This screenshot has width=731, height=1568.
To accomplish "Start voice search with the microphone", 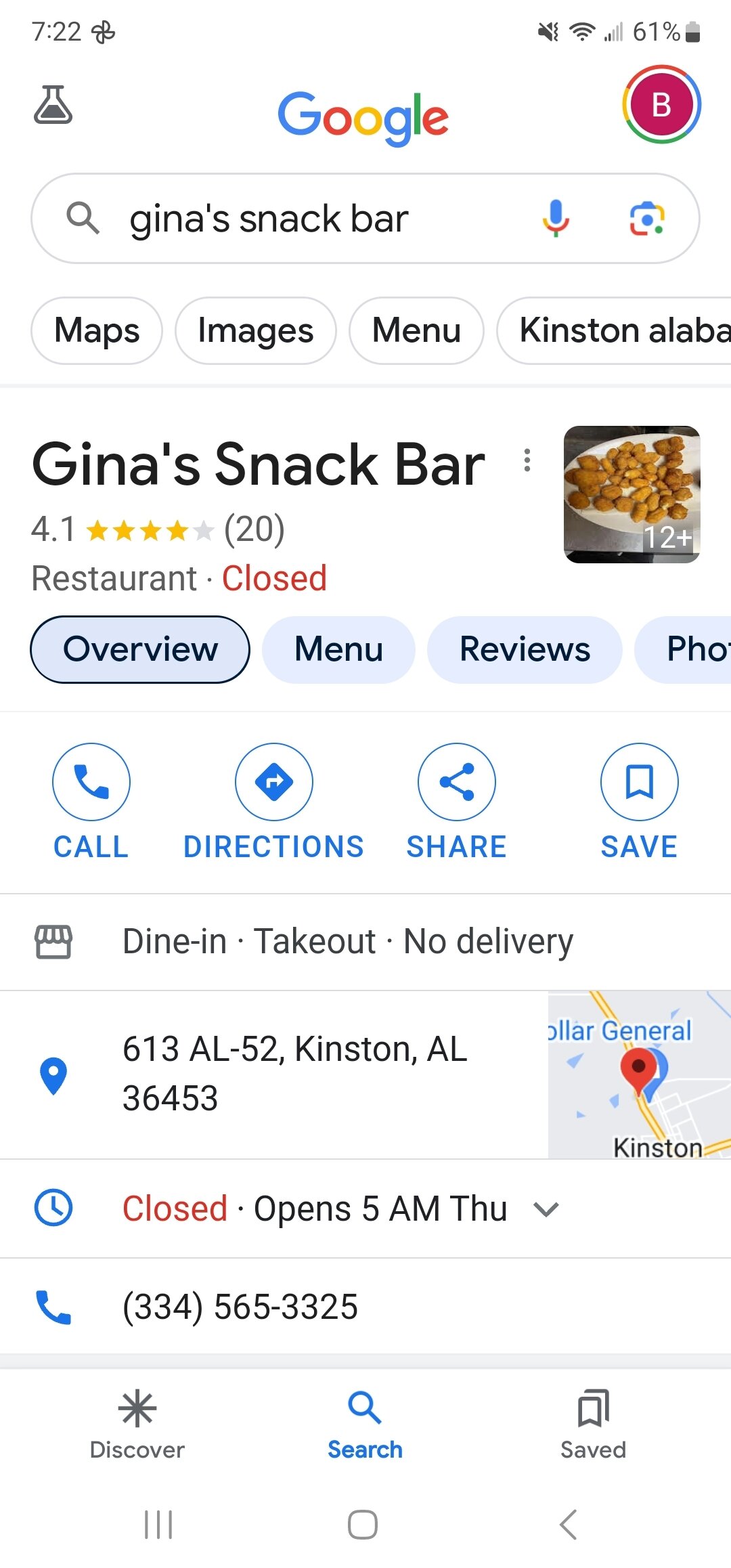I will (556, 219).
